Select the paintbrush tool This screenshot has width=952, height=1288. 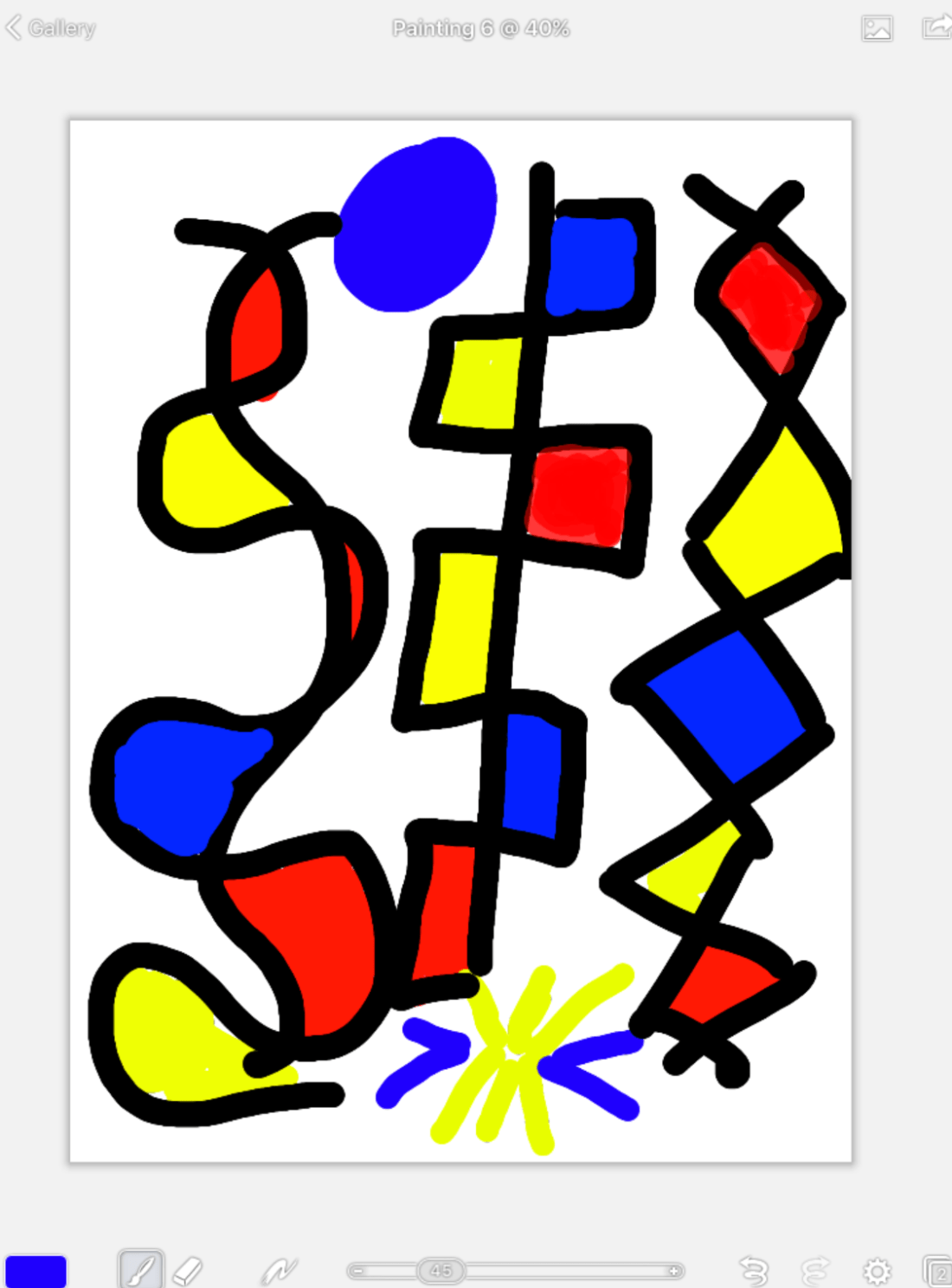pos(140,1270)
